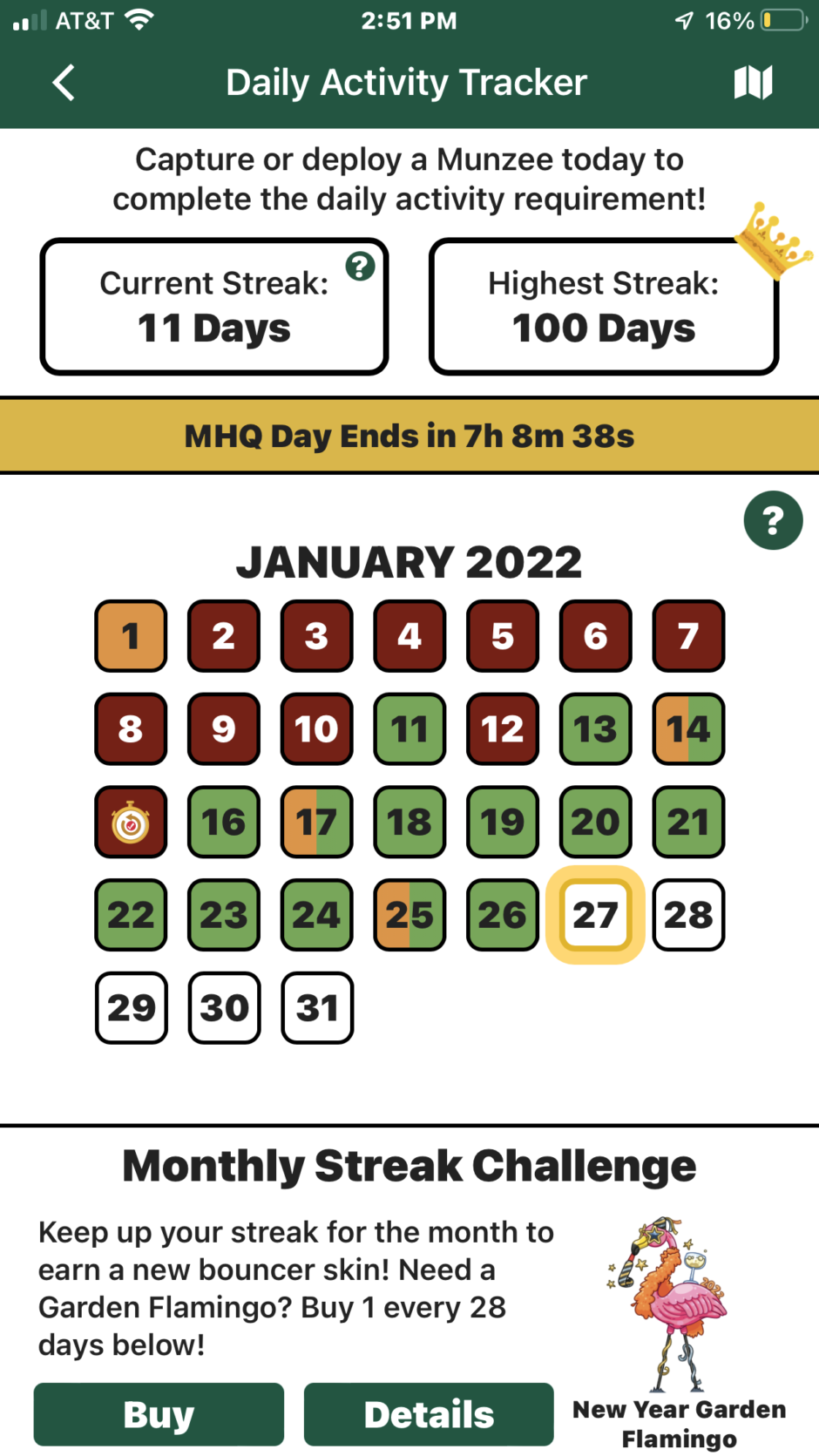The image size is (819, 1456).
Task: Click the stopwatch icon on January 15
Action: [130, 822]
